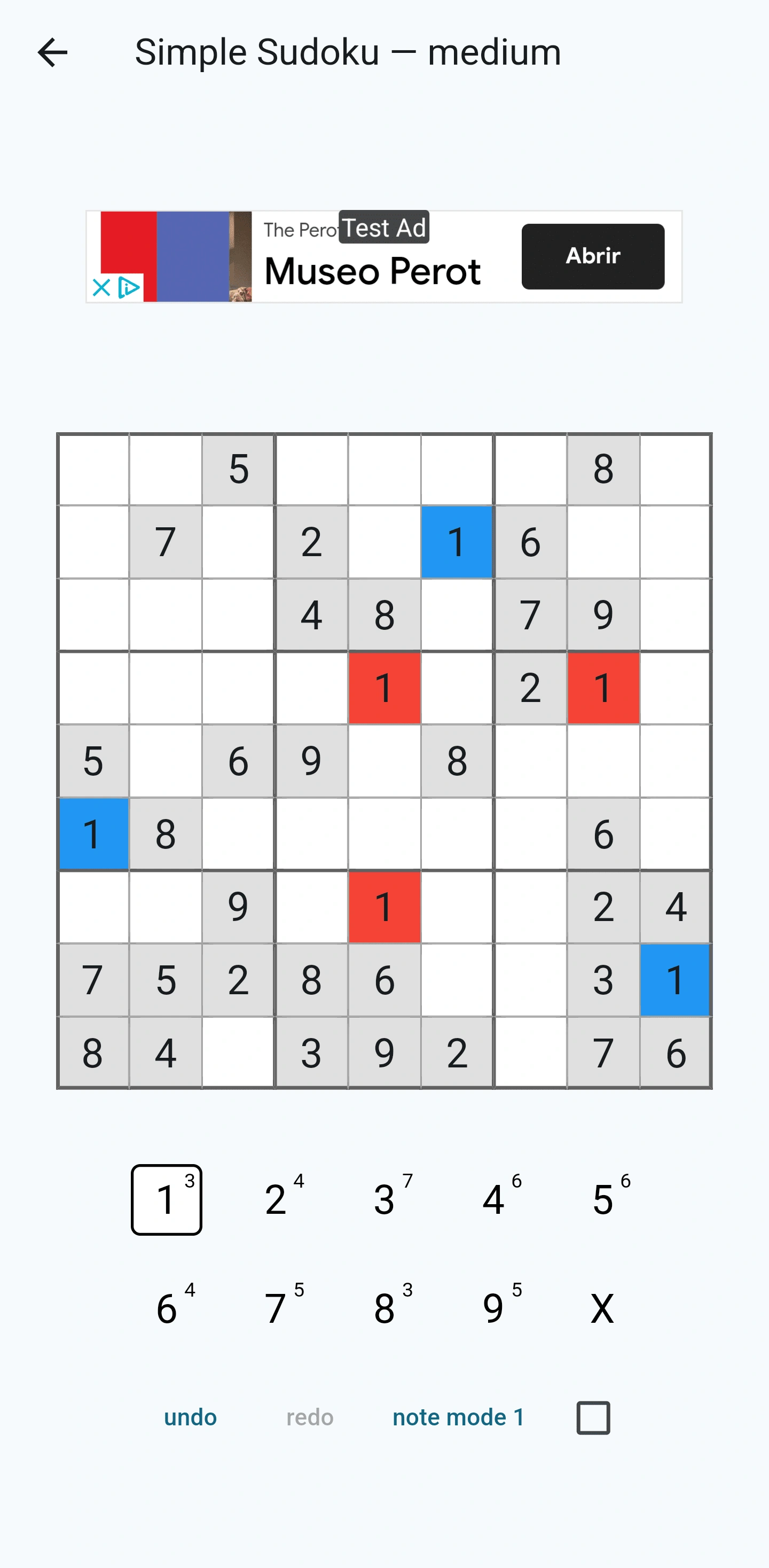The width and height of the screenshot is (769, 1568).
Task: Select number 1 on the keypad
Action: (166, 1199)
